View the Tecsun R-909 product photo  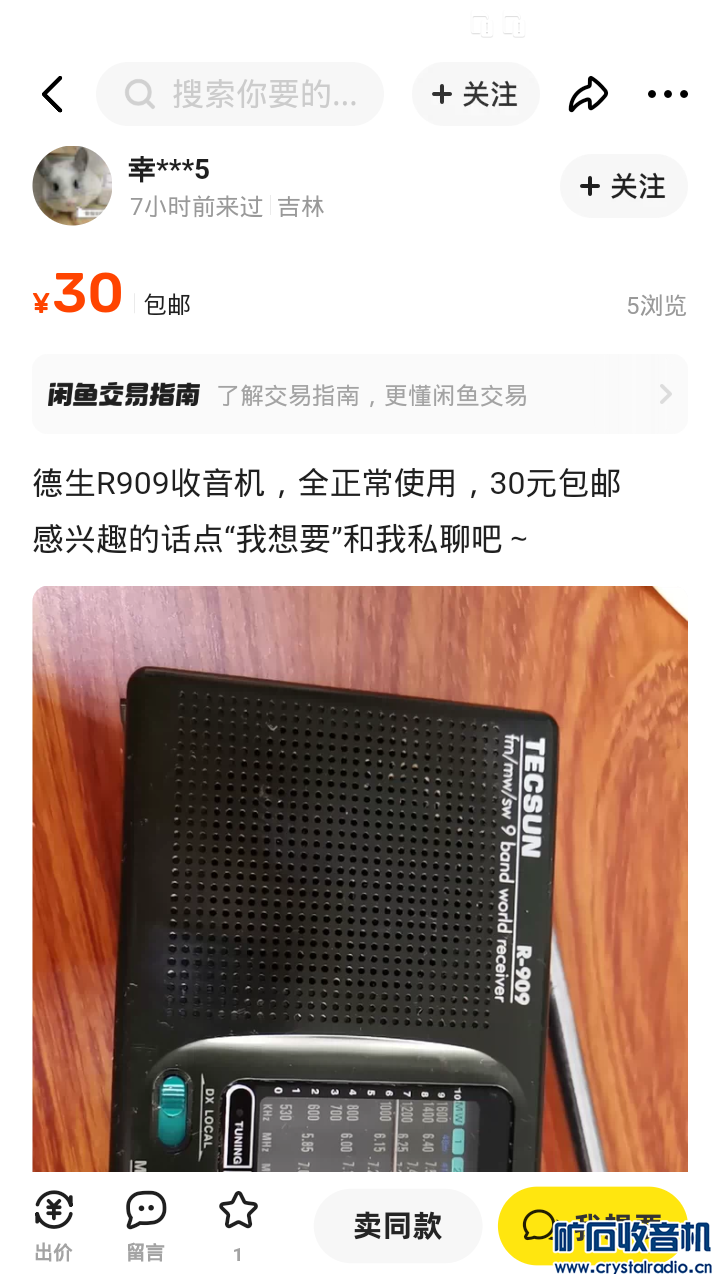360,880
